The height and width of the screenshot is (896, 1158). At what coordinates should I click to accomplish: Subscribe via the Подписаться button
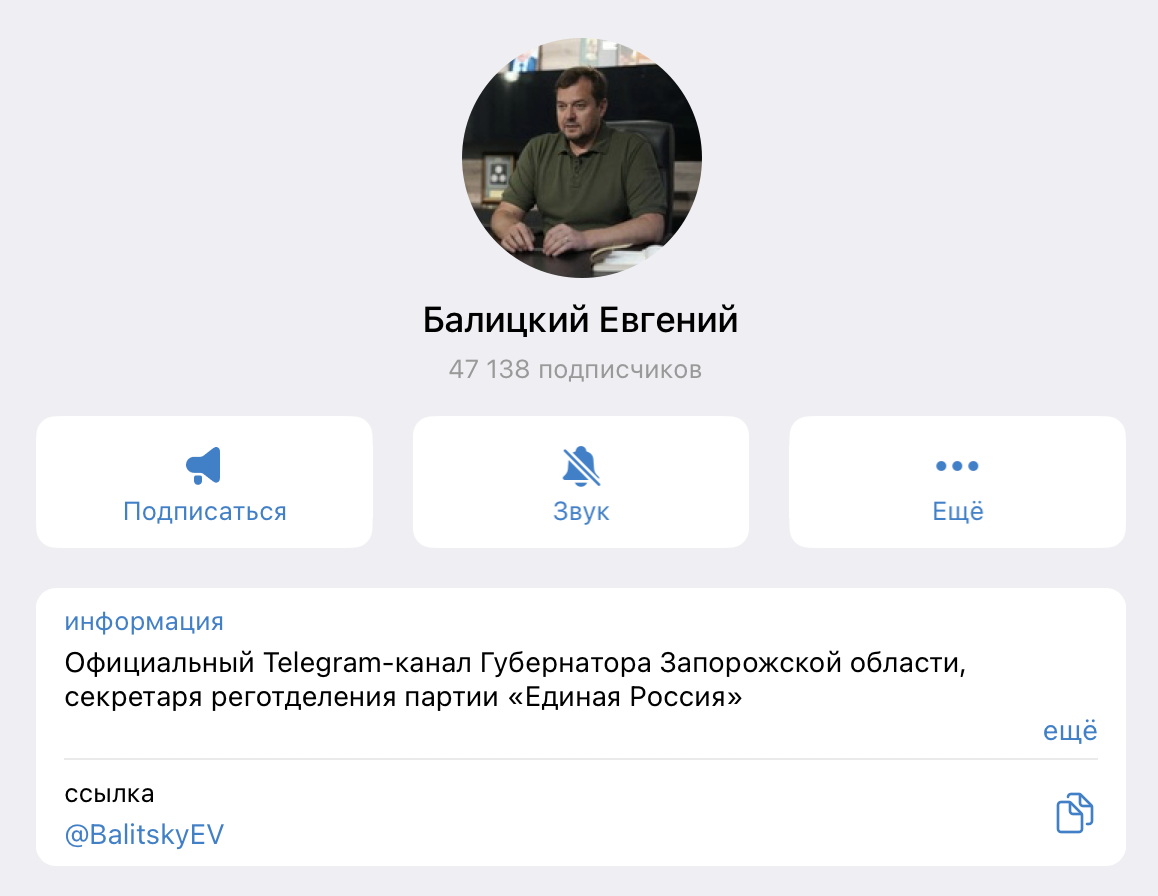pyautogui.click(x=204, y=482)
